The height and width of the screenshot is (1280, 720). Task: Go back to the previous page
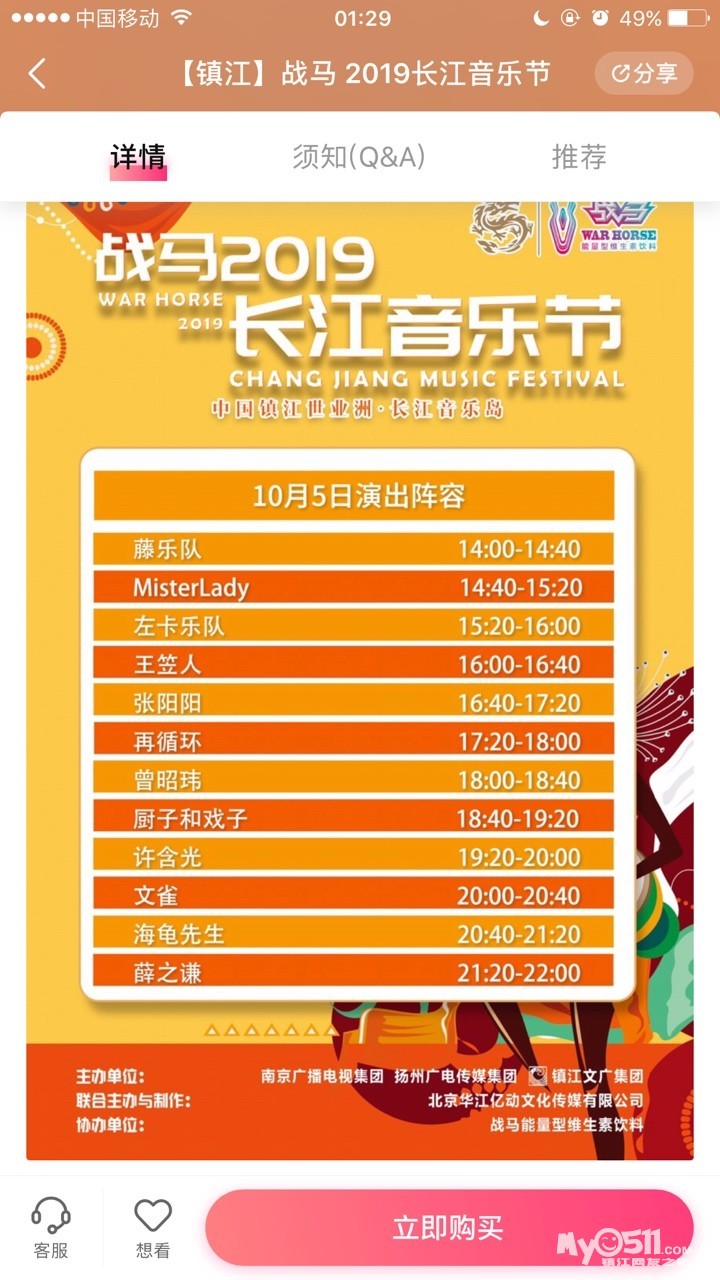coord(38,74)
